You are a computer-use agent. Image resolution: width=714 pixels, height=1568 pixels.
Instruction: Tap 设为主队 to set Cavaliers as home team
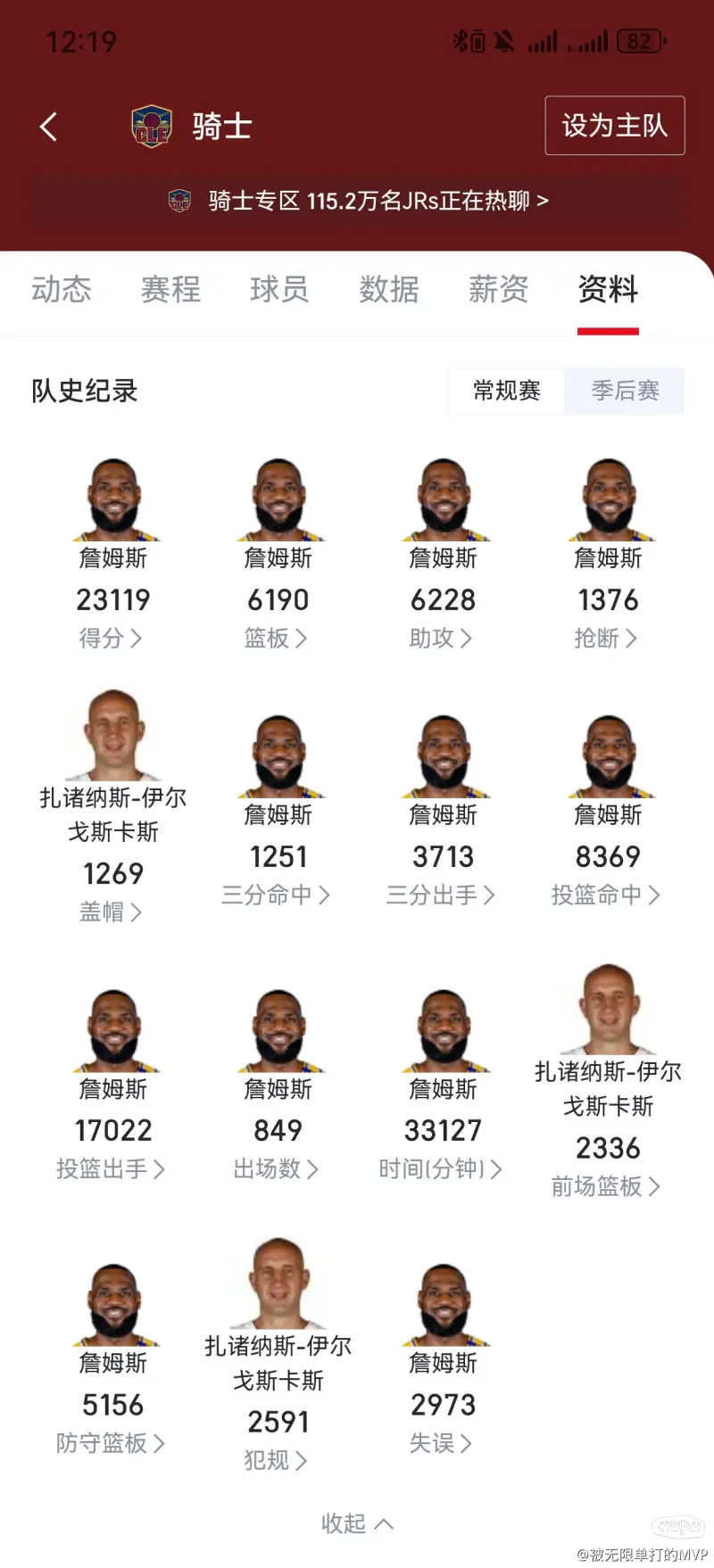pos(615,126)
